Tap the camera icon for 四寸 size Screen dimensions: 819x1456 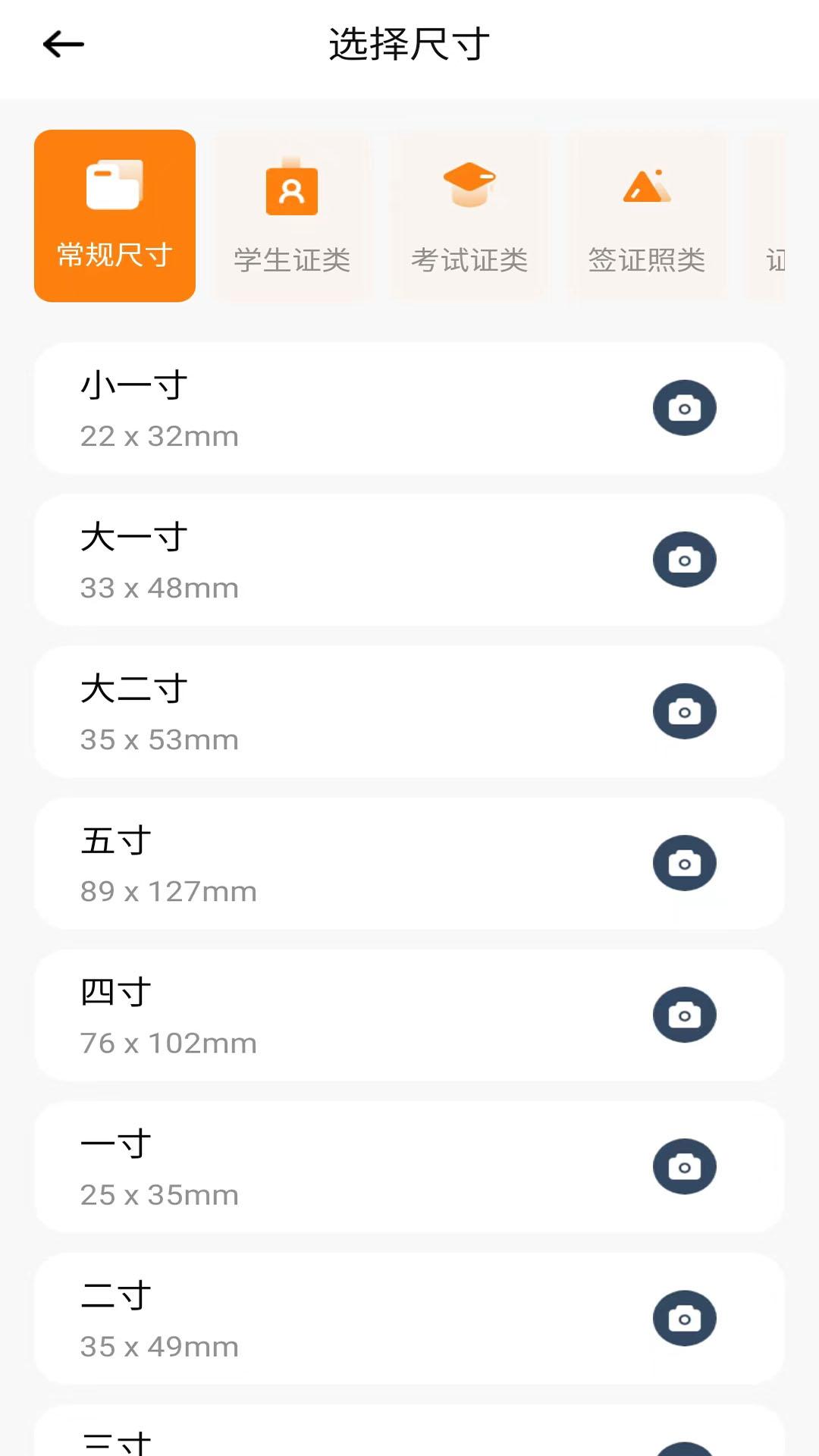[685, 1015]
